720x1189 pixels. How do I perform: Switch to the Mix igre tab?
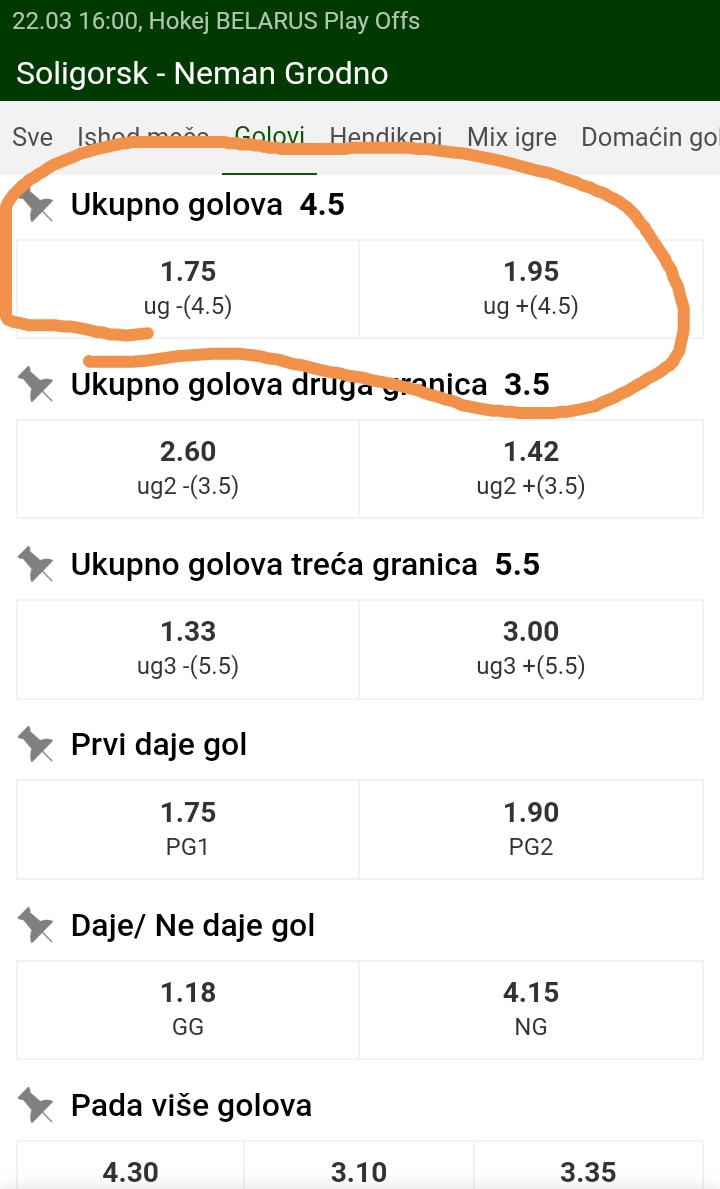[512, 137]
